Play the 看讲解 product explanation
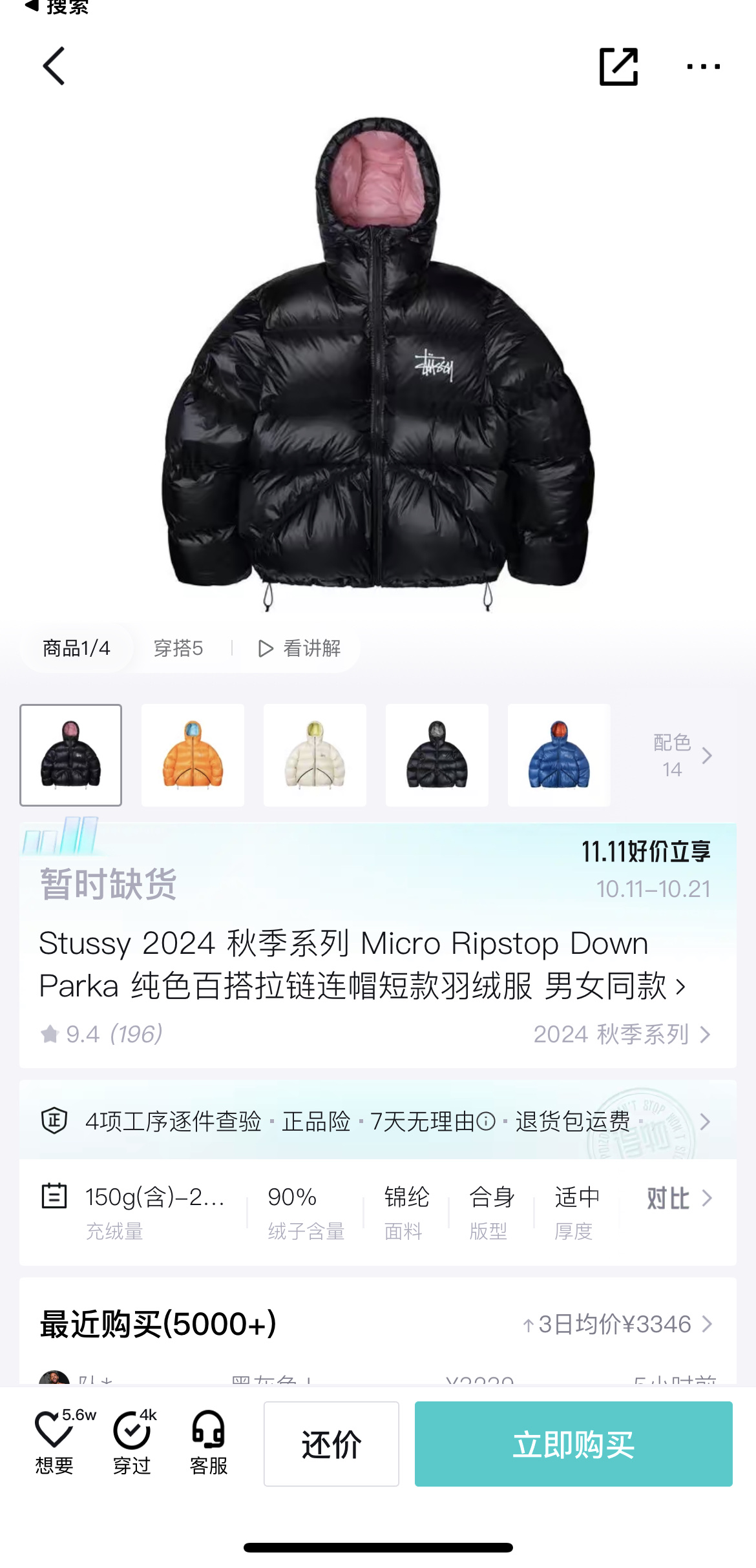Viewport: 756px width, 1568px height. 299,648
